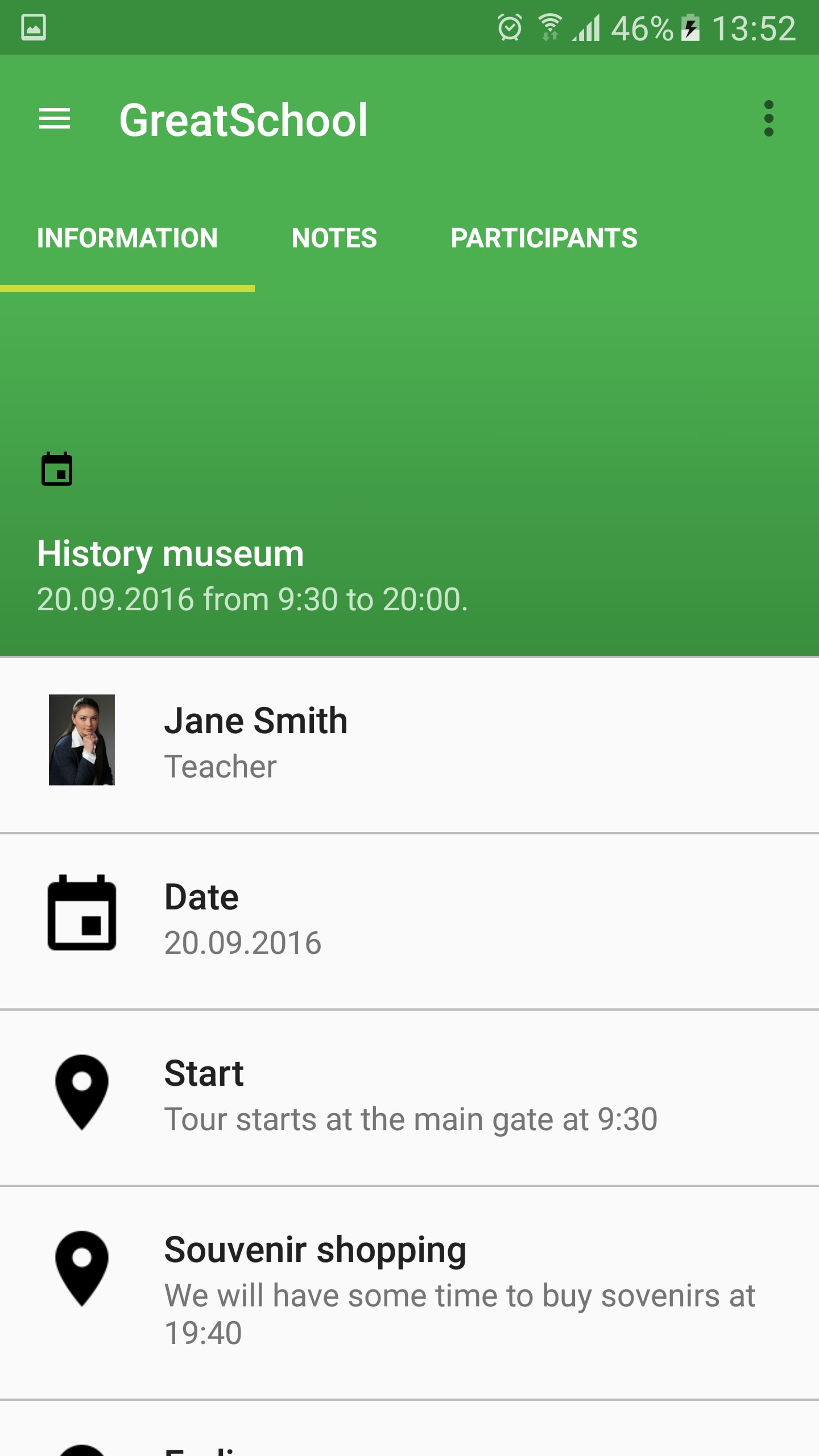Open the Souvenir shopping row
The width and height of the screenshot is (819, 1456).
pos(409,1292)
